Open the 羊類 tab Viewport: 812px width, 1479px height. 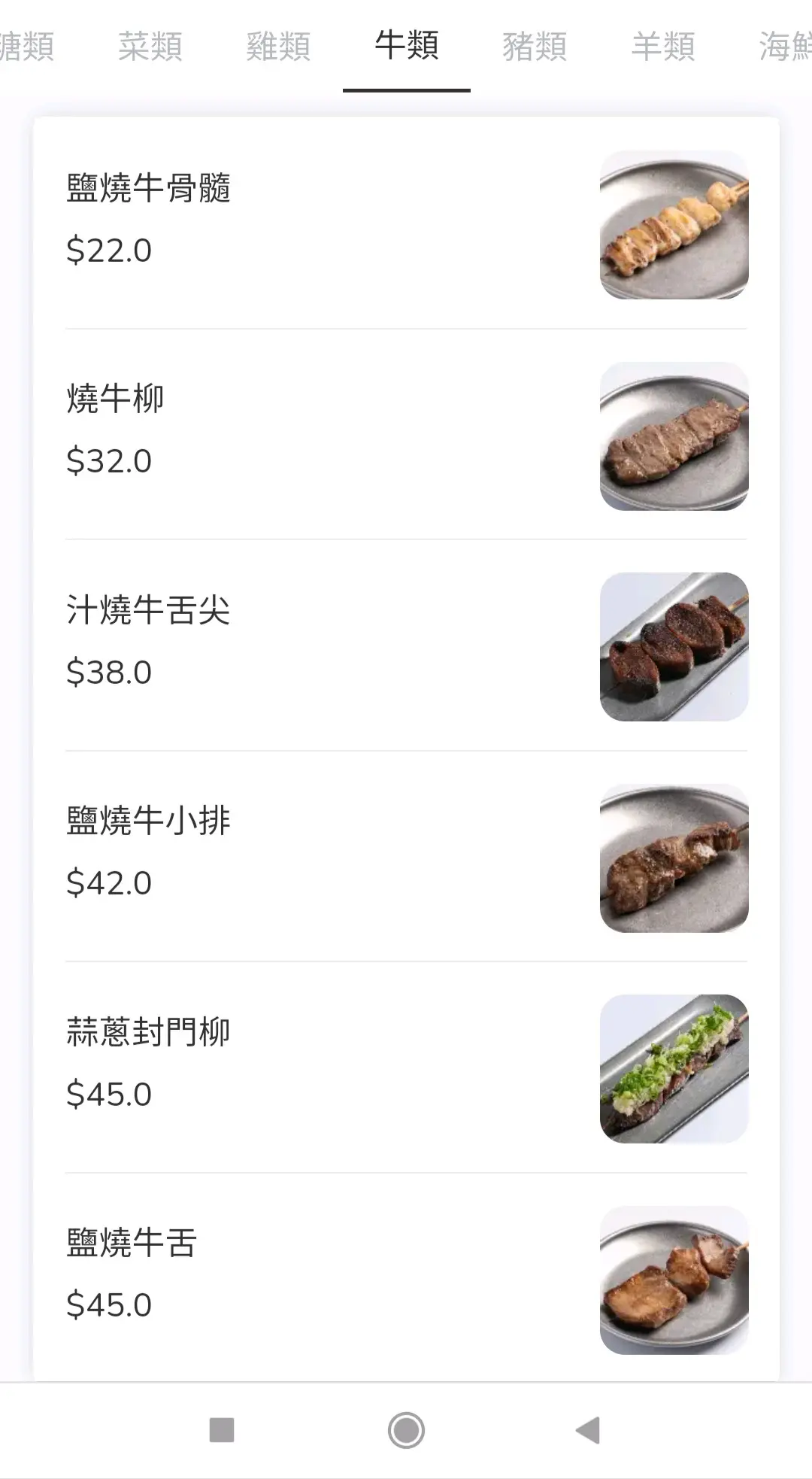[x=663, y=47]
